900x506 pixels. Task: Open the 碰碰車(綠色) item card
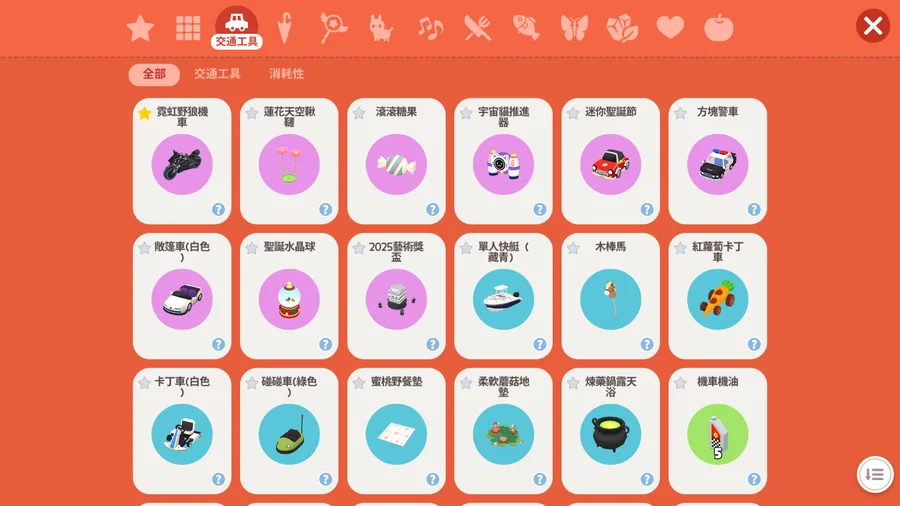click(289, 434)
